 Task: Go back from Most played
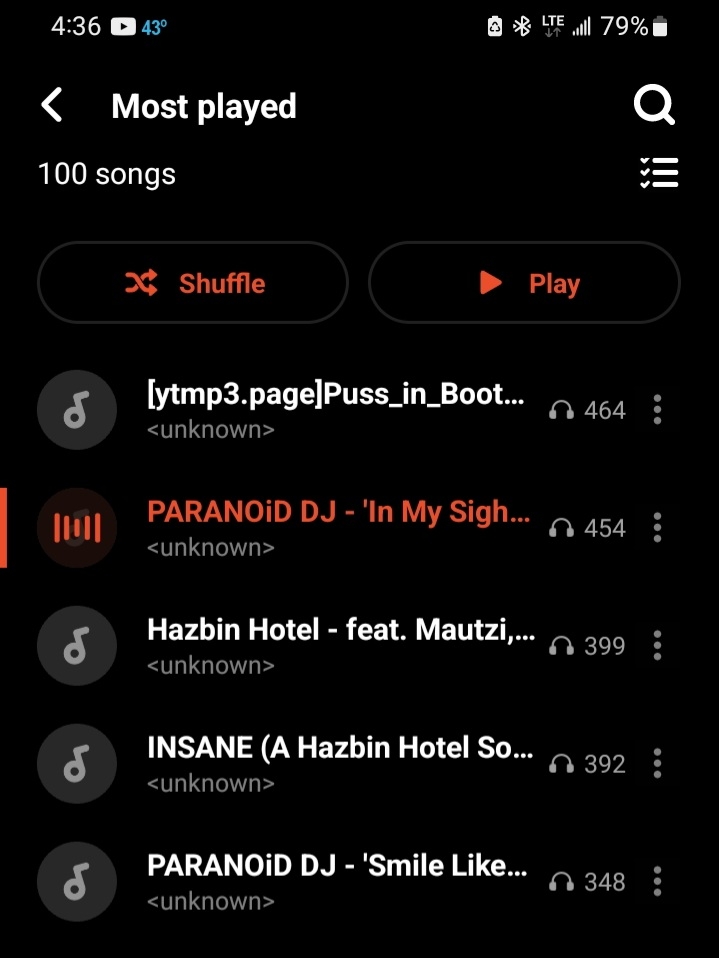(x=52, y=105)
